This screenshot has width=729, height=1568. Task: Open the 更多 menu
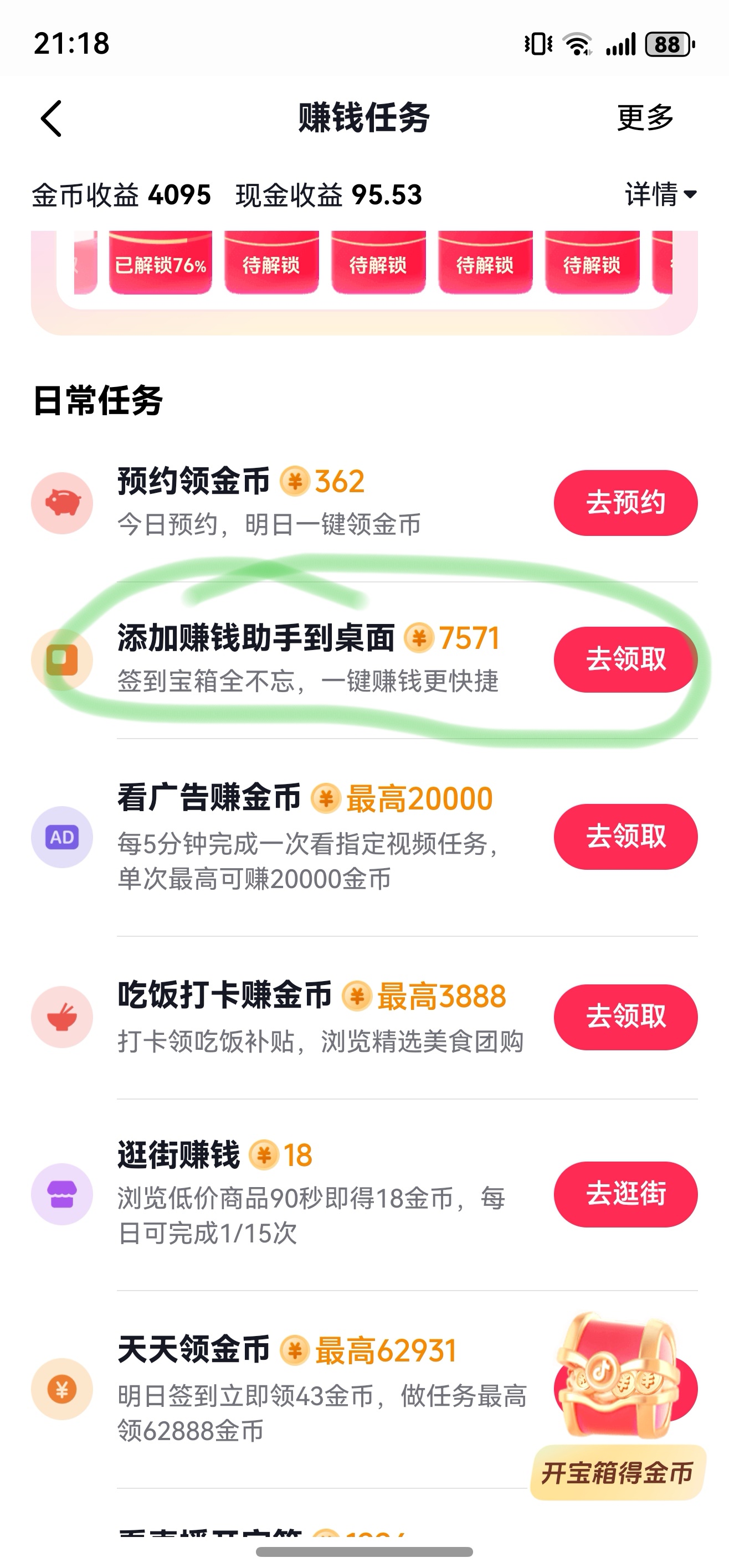coord(645,117)
